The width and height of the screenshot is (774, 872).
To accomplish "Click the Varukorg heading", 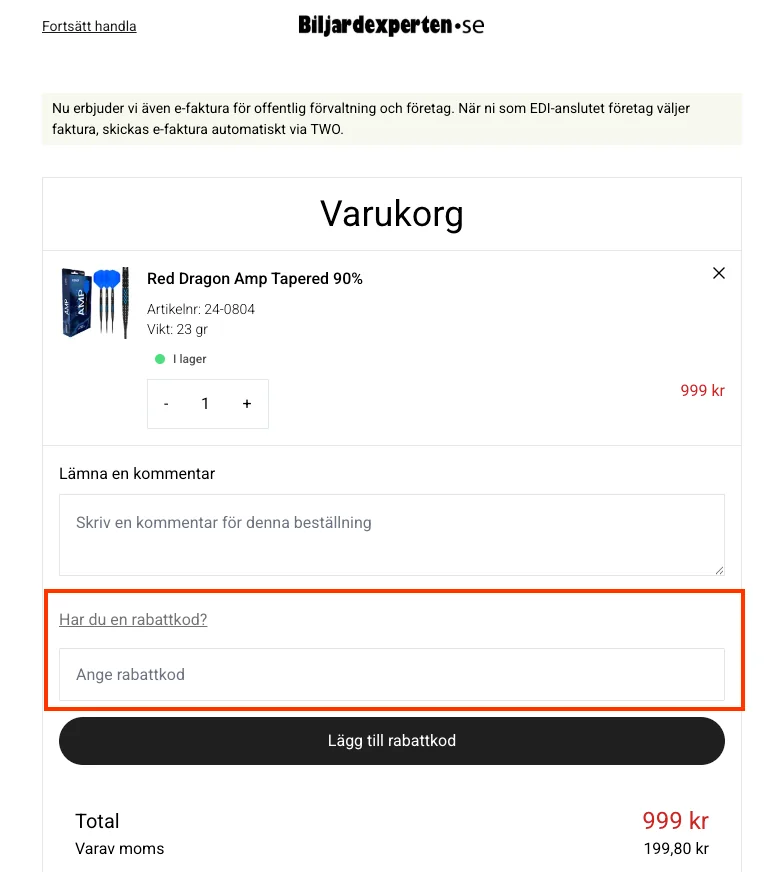I will coord(391,213).
